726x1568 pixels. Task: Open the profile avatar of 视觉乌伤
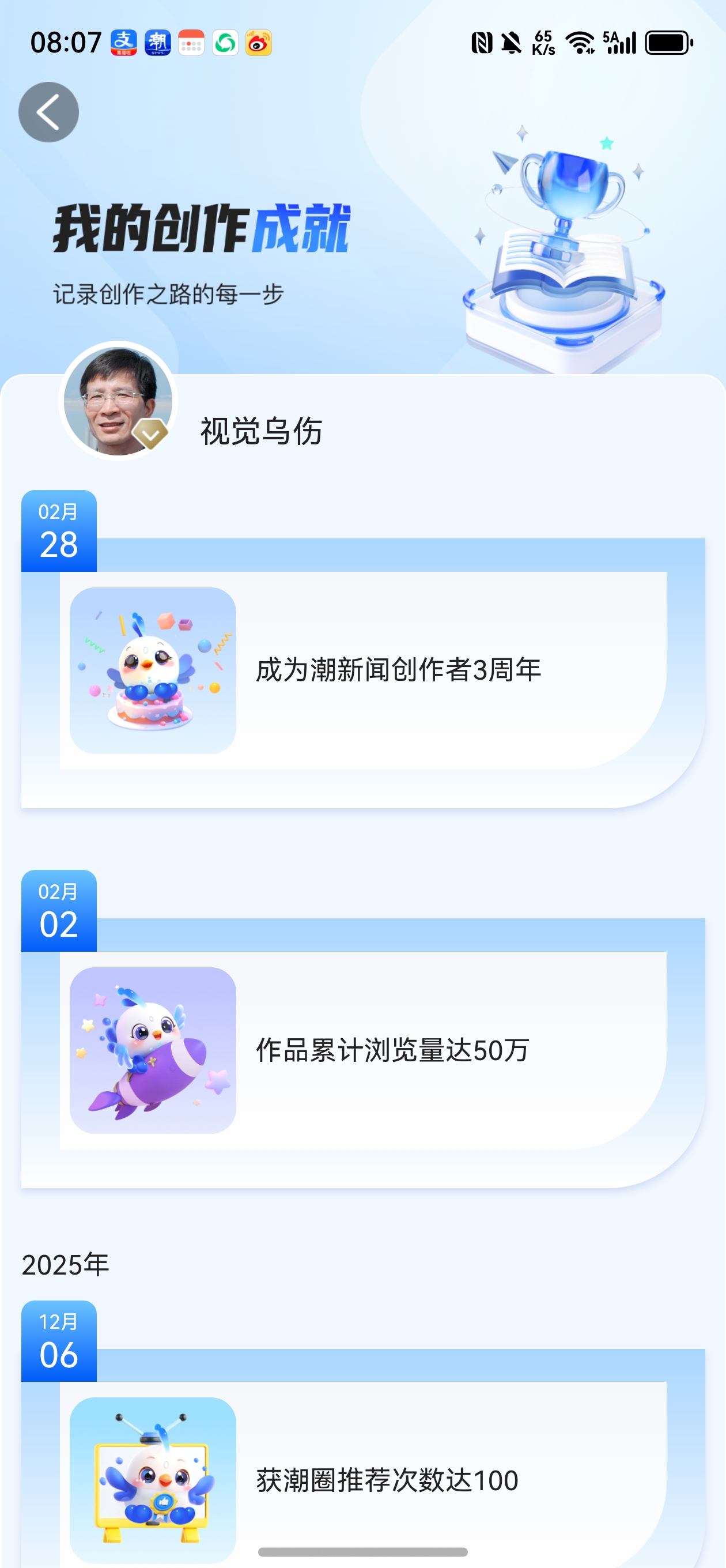point(118,401)
